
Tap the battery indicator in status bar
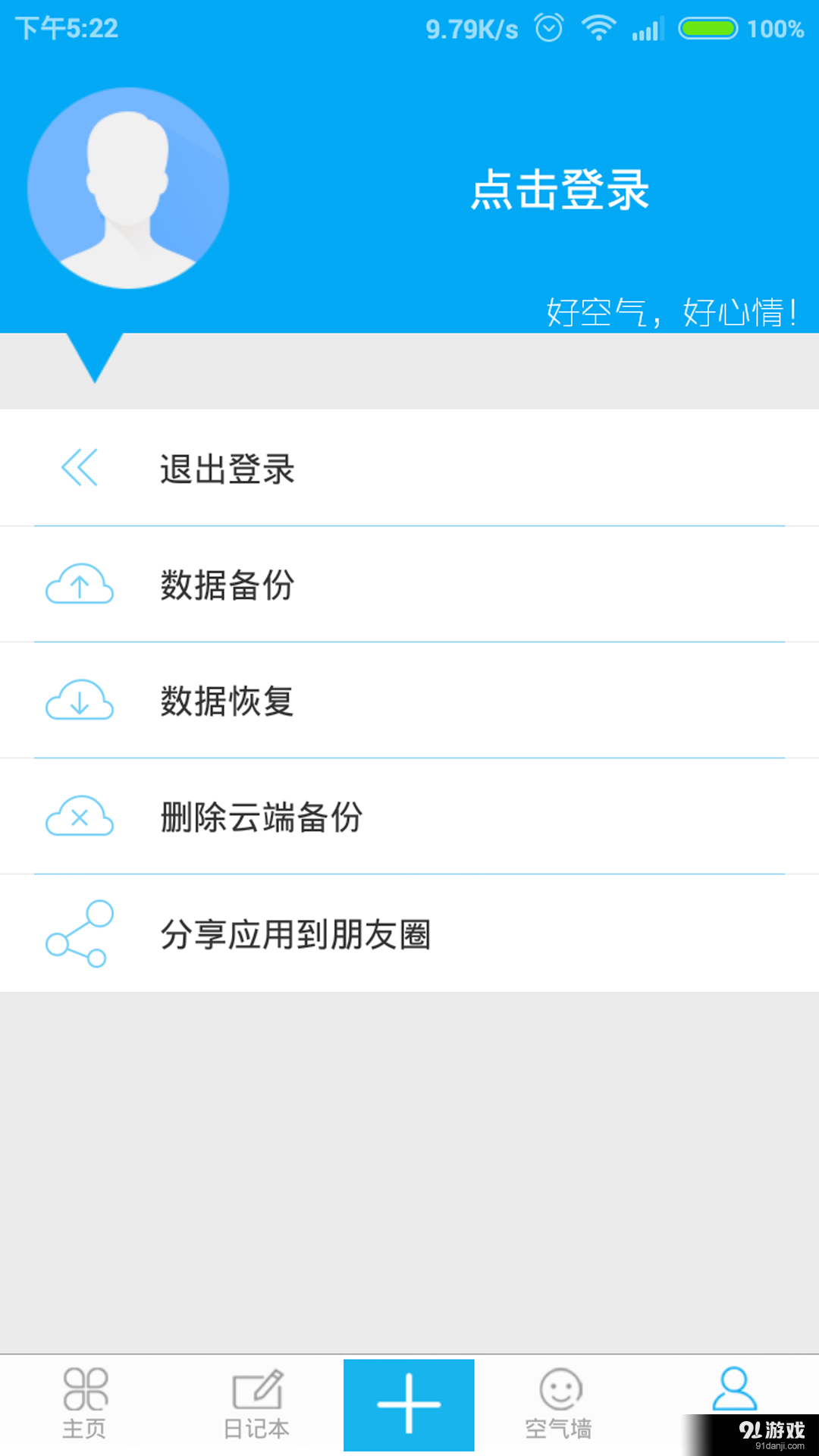tap(708, 28)
